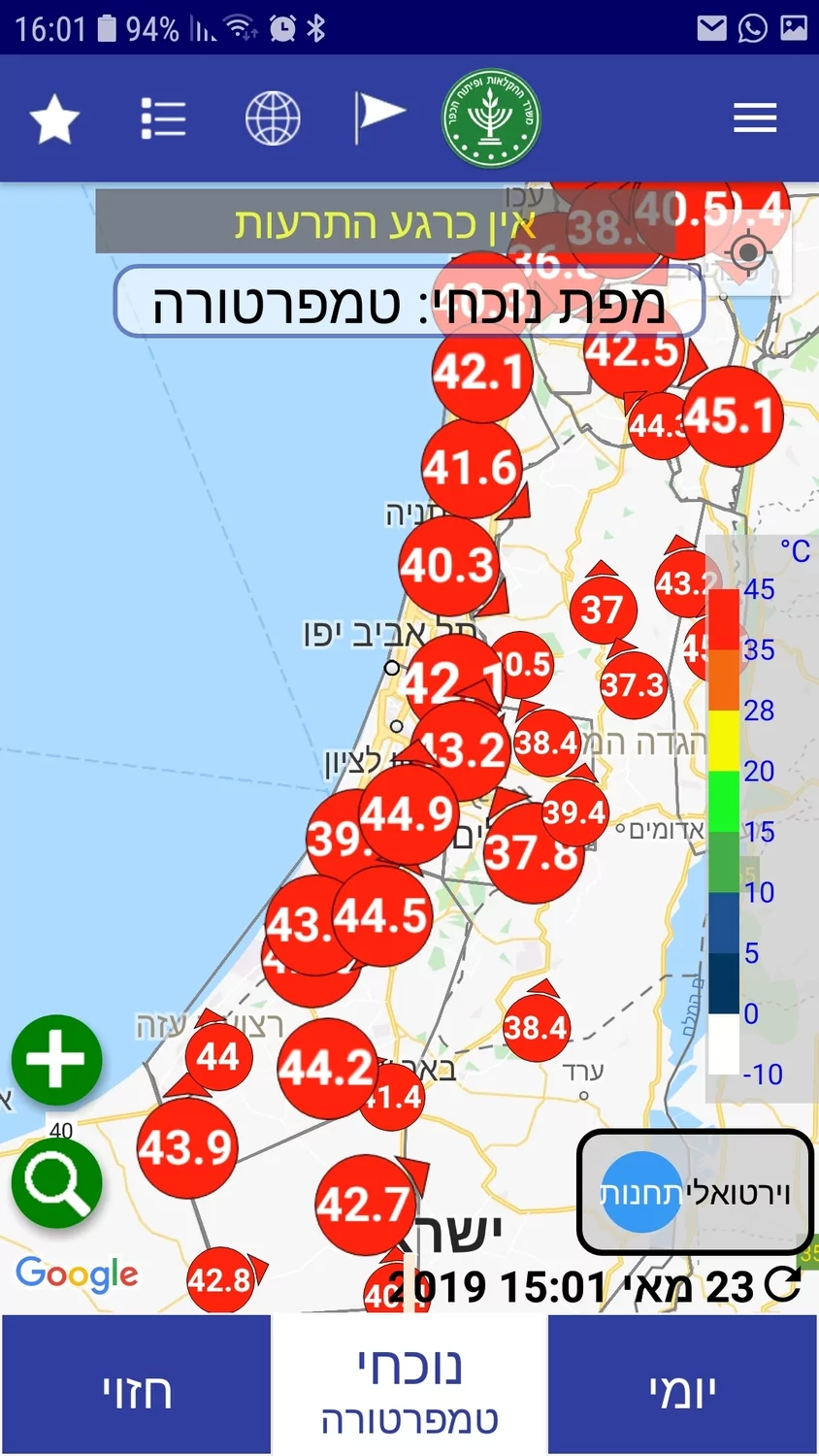Open the hamburger menu
819x1456 pixels.
pos(754,119)
